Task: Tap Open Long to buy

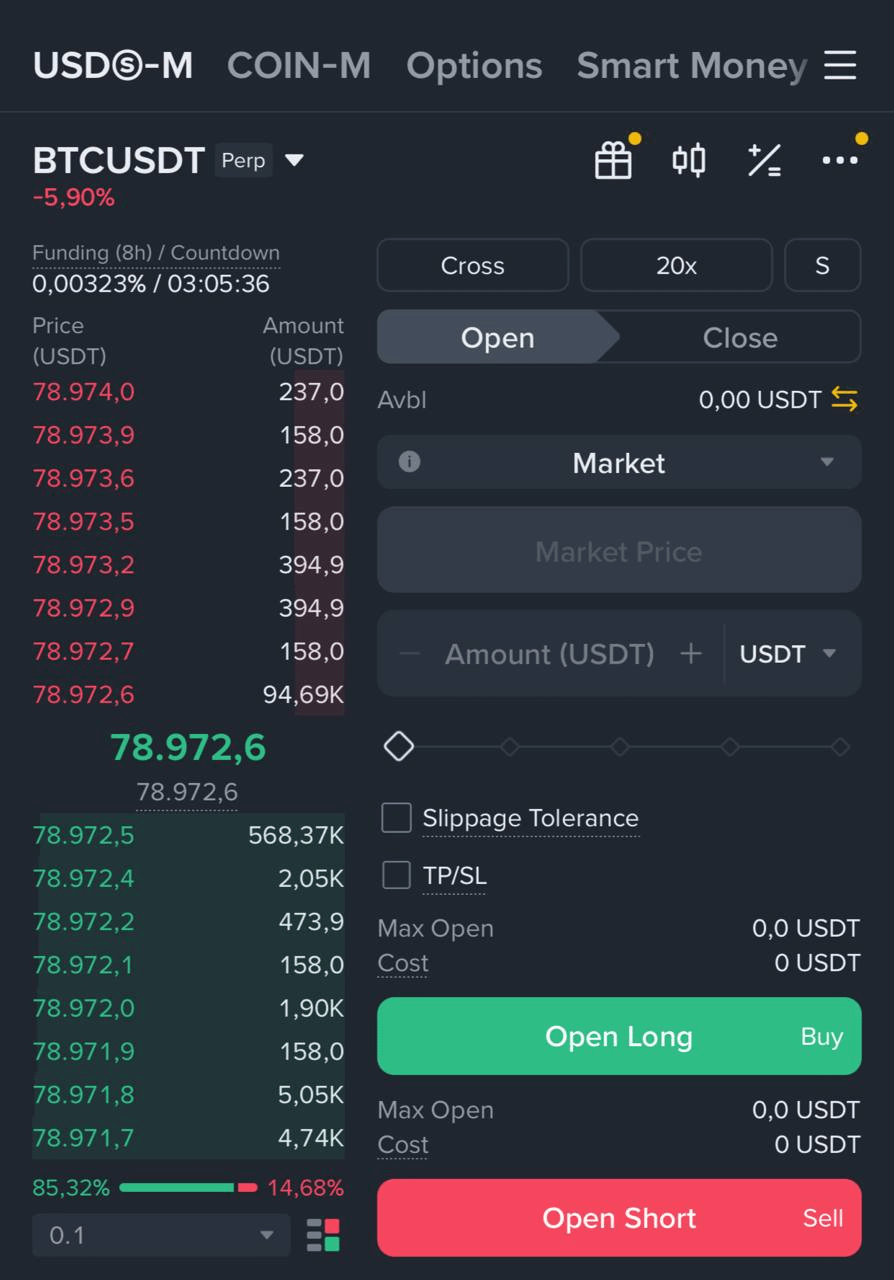Action: point(619,1036)
